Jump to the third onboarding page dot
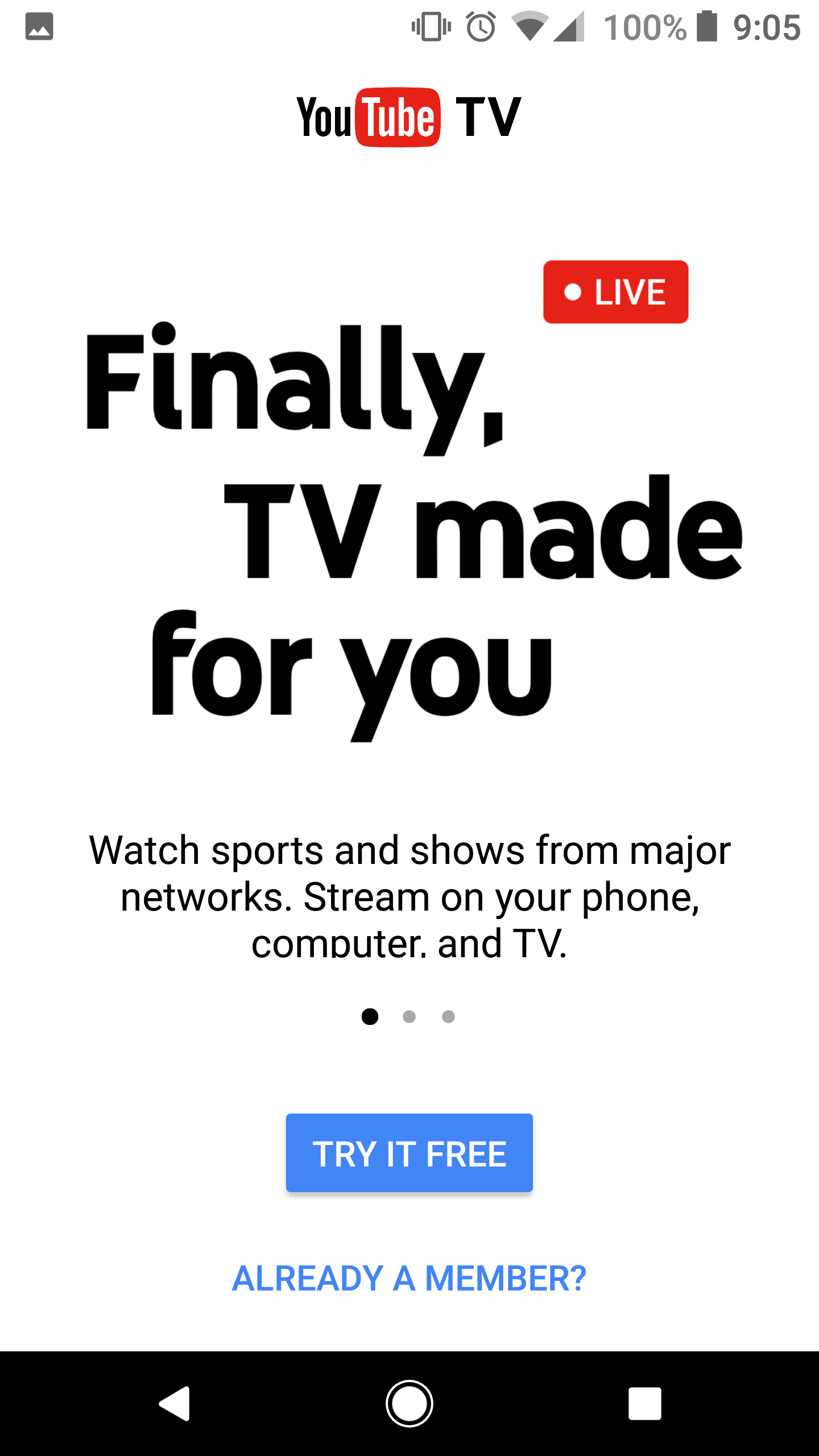 click(x=448, y=1016)
